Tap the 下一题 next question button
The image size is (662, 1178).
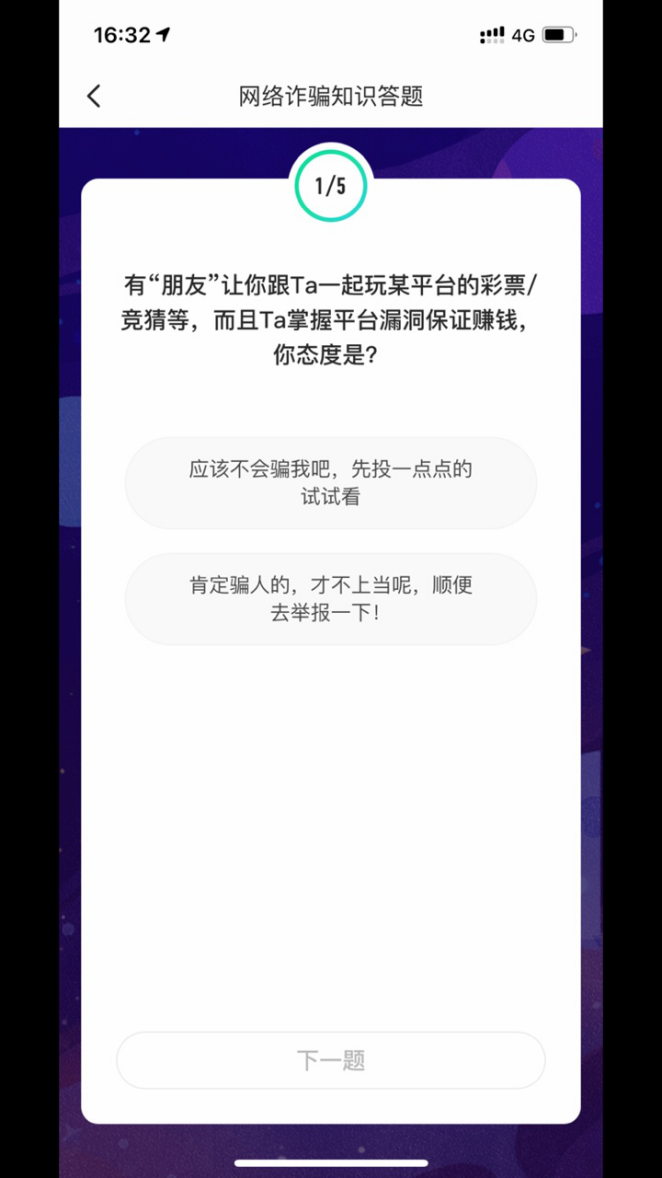click(330, 1060)
